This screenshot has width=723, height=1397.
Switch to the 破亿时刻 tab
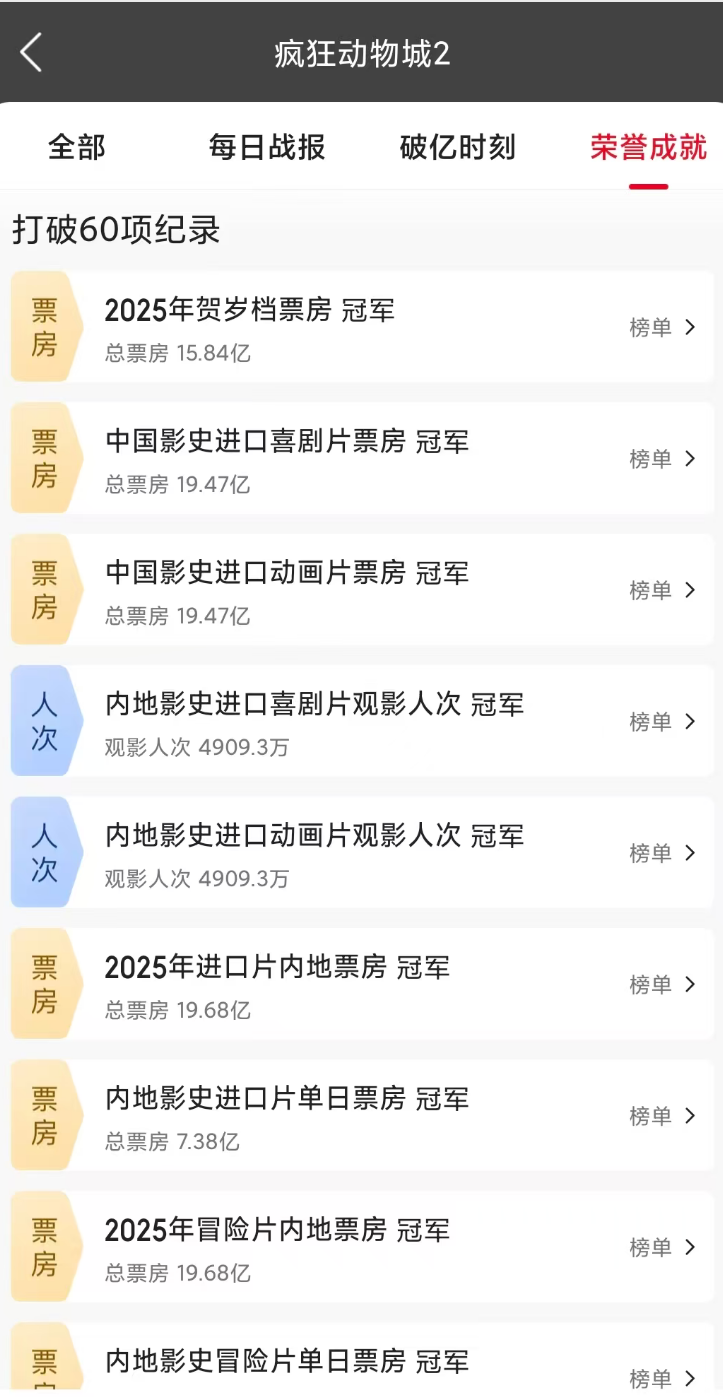(x=456, y=147)
